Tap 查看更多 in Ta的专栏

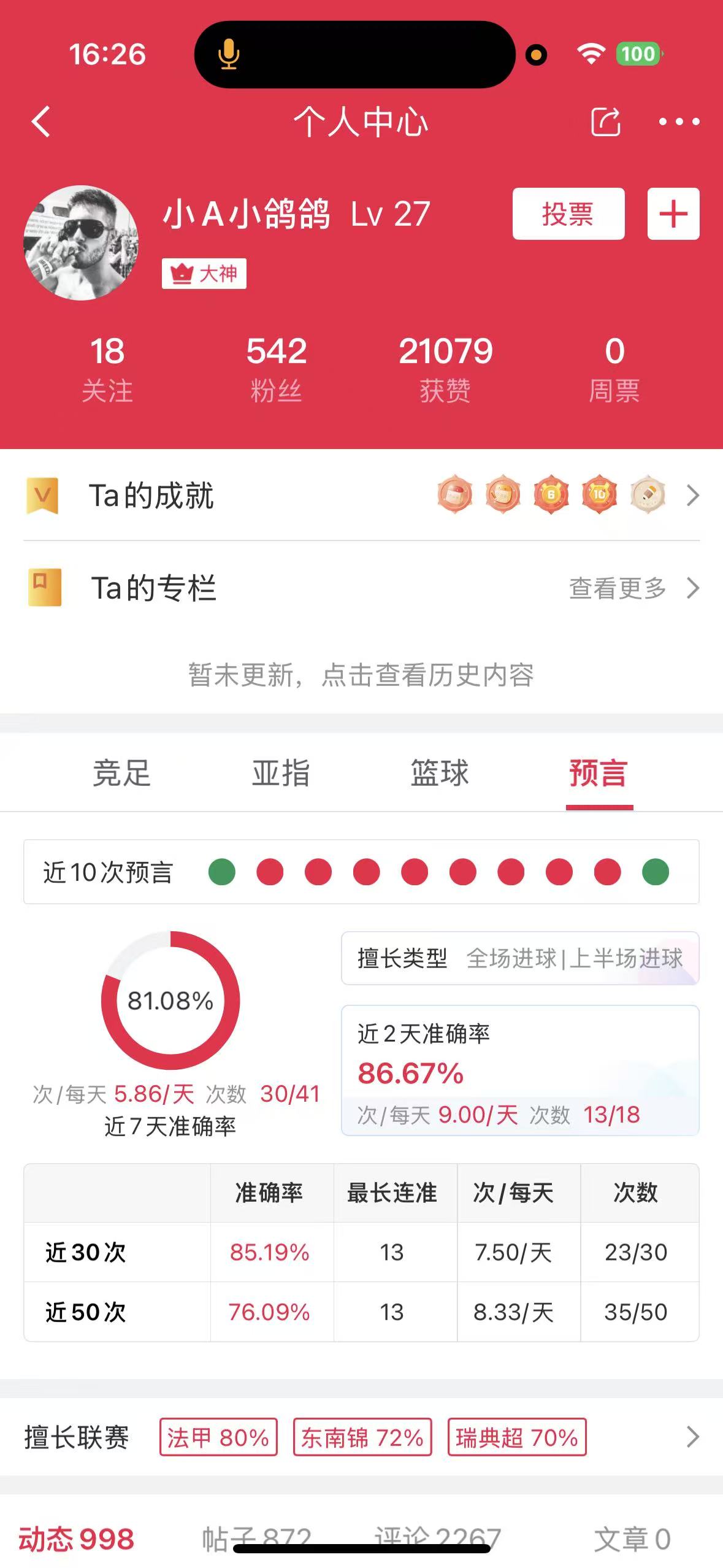click(x=632, y=588)
